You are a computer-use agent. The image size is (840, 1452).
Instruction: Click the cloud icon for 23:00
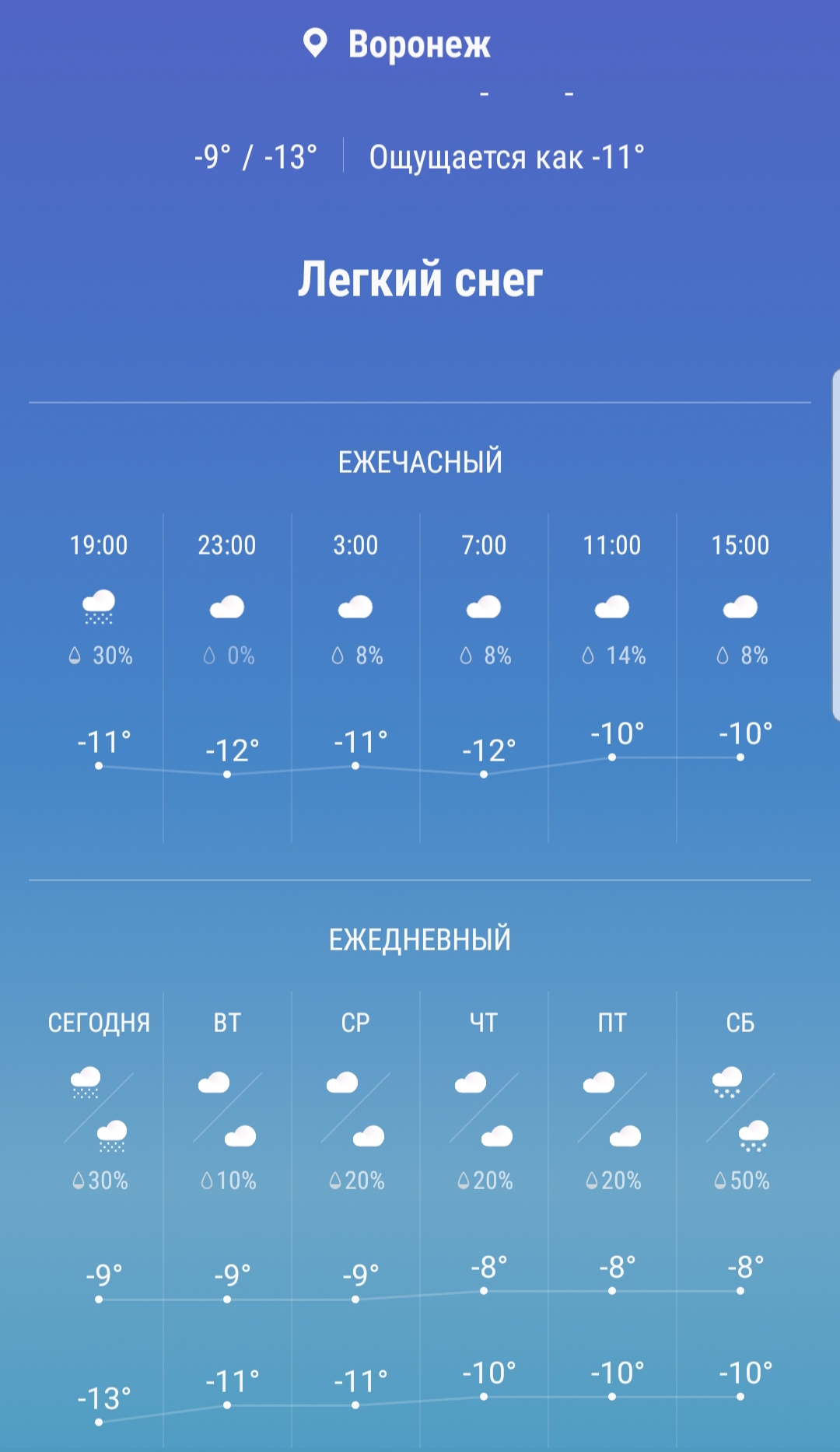[x=227, y=607]
